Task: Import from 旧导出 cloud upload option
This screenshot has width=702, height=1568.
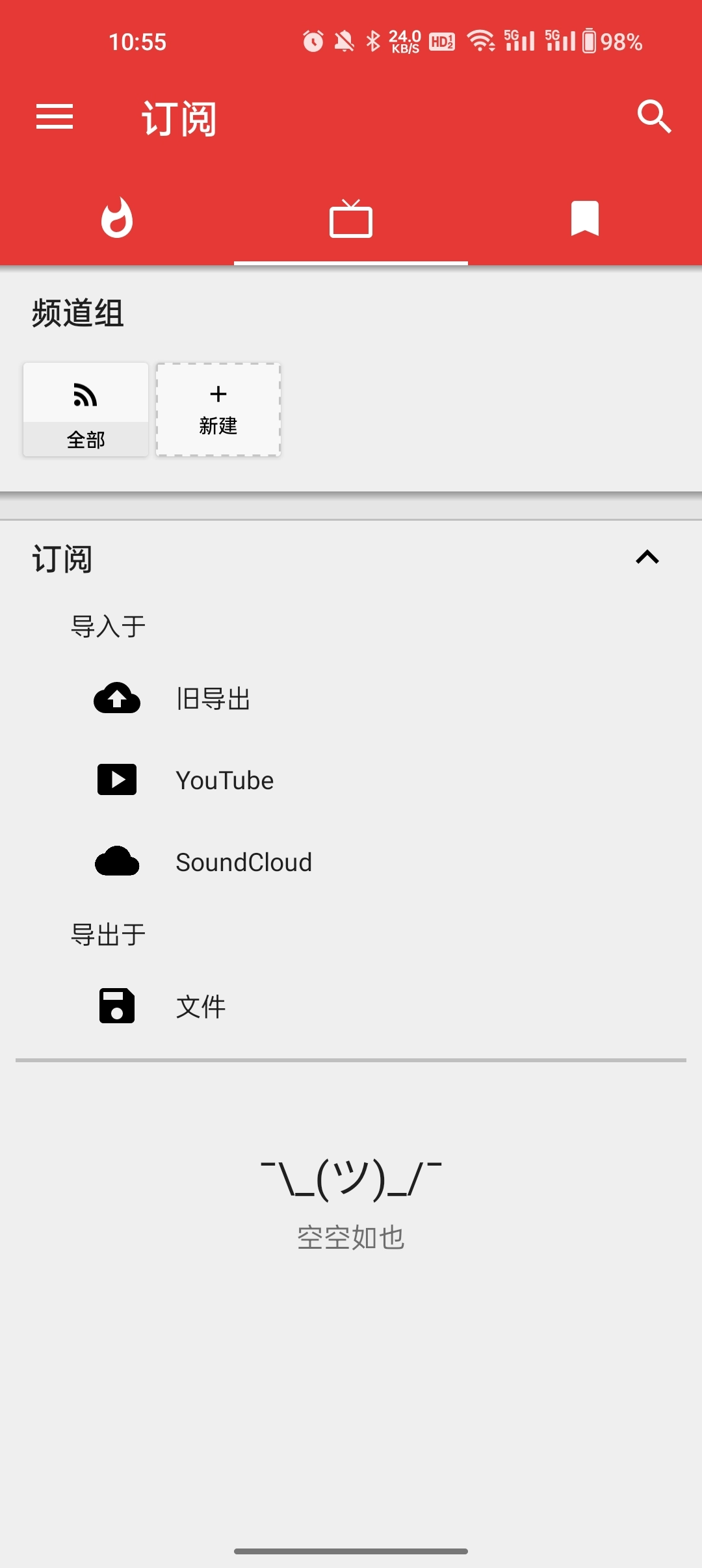Action: pyautogui.click(x=214, y=699)
